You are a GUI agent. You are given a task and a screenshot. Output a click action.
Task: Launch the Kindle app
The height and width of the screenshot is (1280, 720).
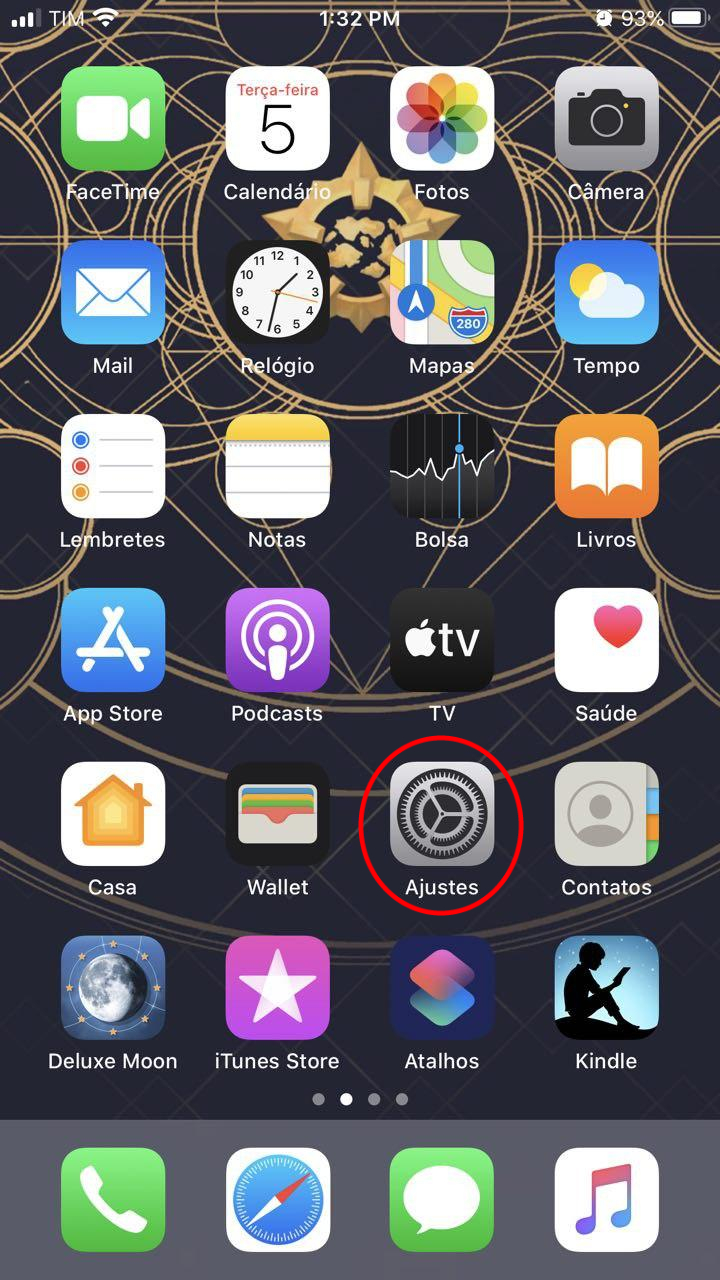point(606,987)
